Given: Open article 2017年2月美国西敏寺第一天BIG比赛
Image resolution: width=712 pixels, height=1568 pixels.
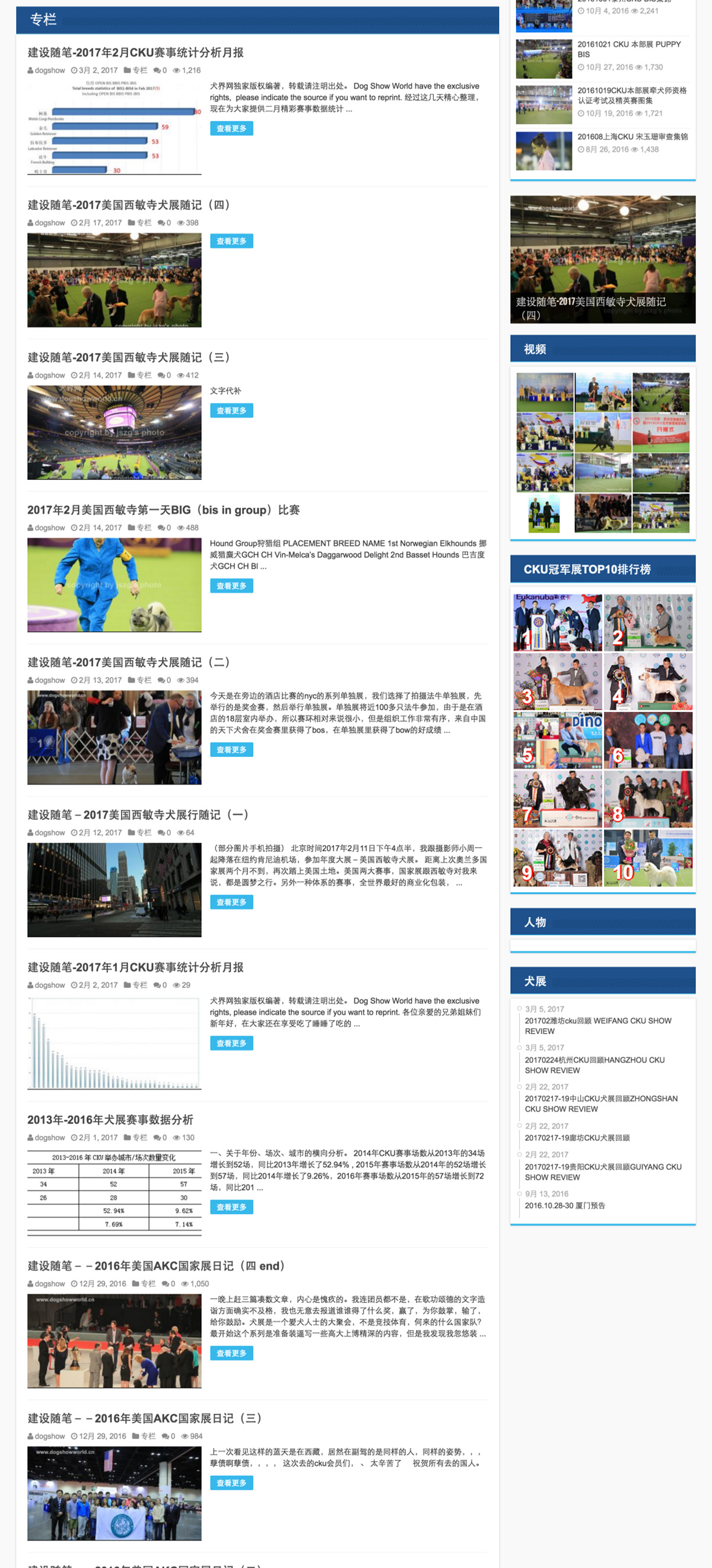Looking at the screenshot, I should point(163,510).
